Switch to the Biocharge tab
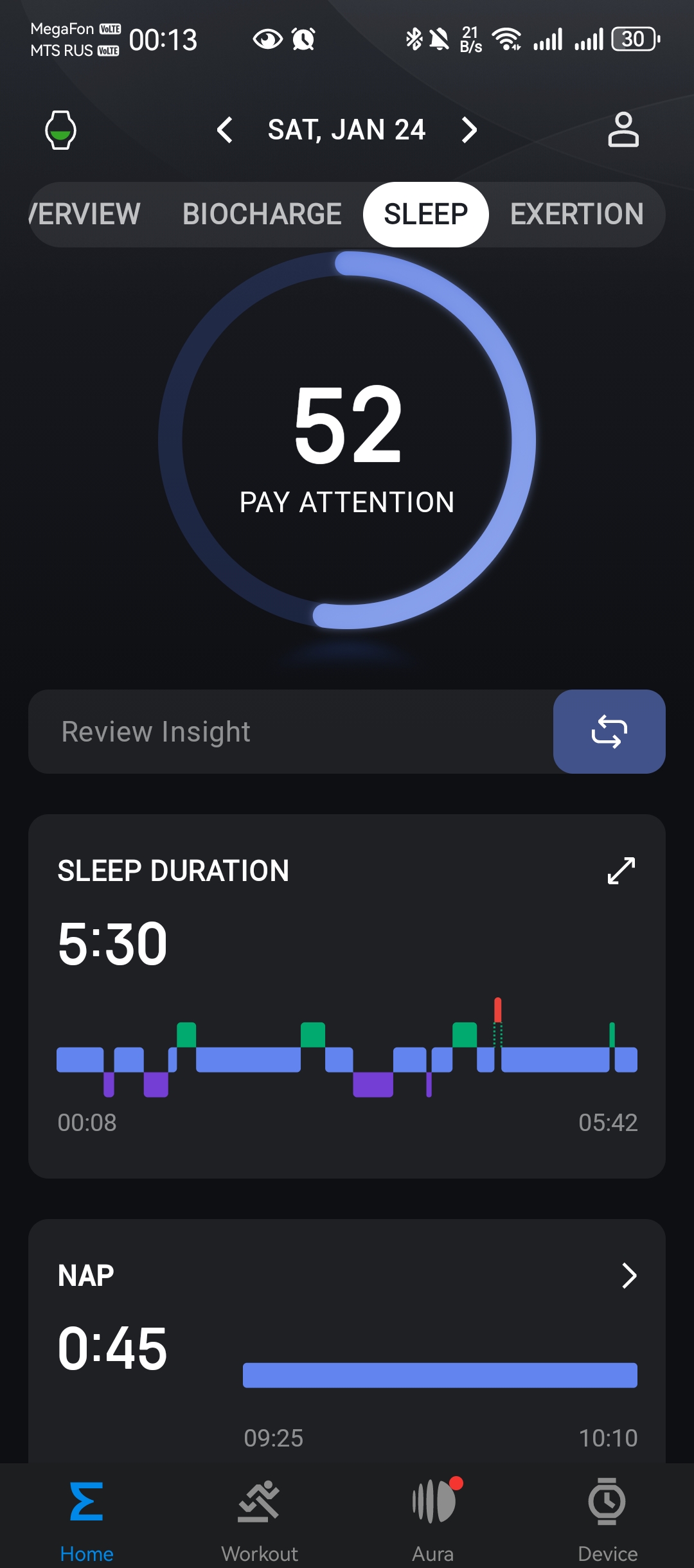This screenshot has height=1568, width=694. point(262,214)
